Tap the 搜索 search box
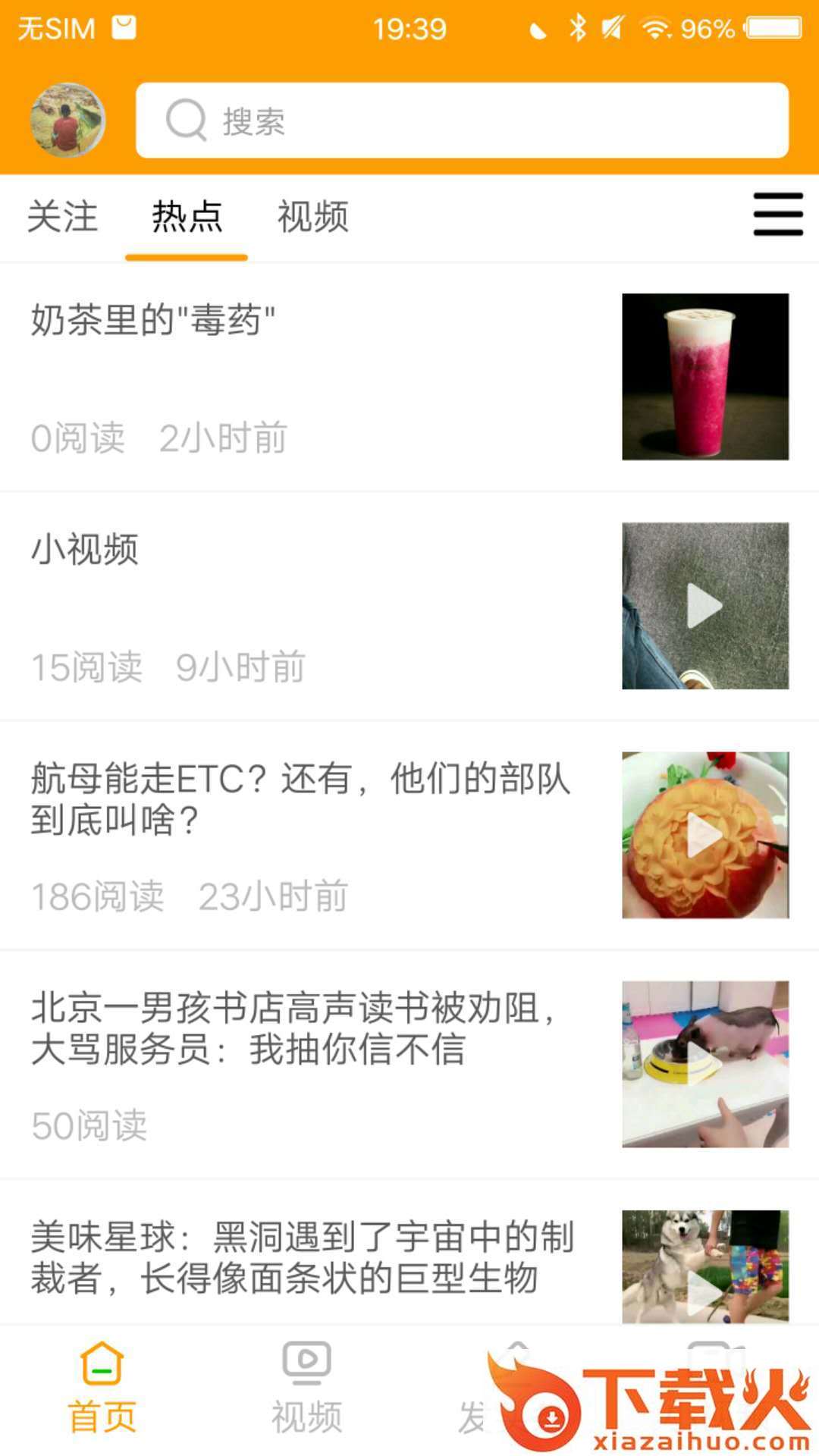819x1456 pixels. [x=462, y=121]
